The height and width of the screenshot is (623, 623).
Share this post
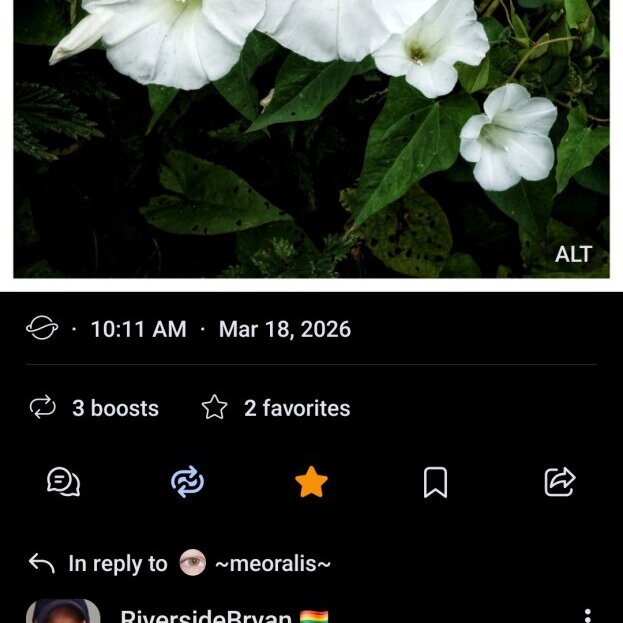[x=559, y=482]
